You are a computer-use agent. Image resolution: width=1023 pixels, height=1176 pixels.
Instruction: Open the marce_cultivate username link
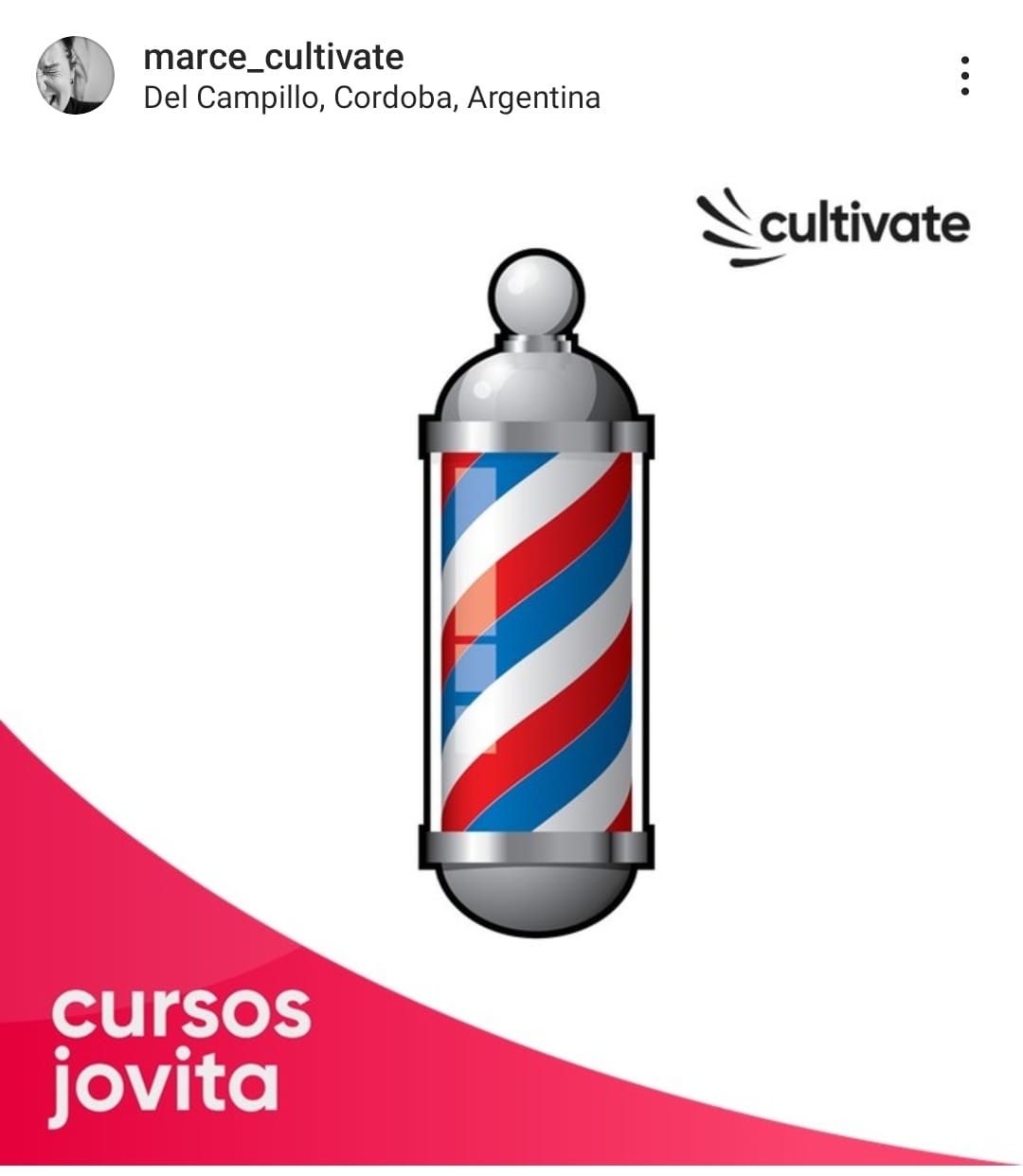click(273, 57)
